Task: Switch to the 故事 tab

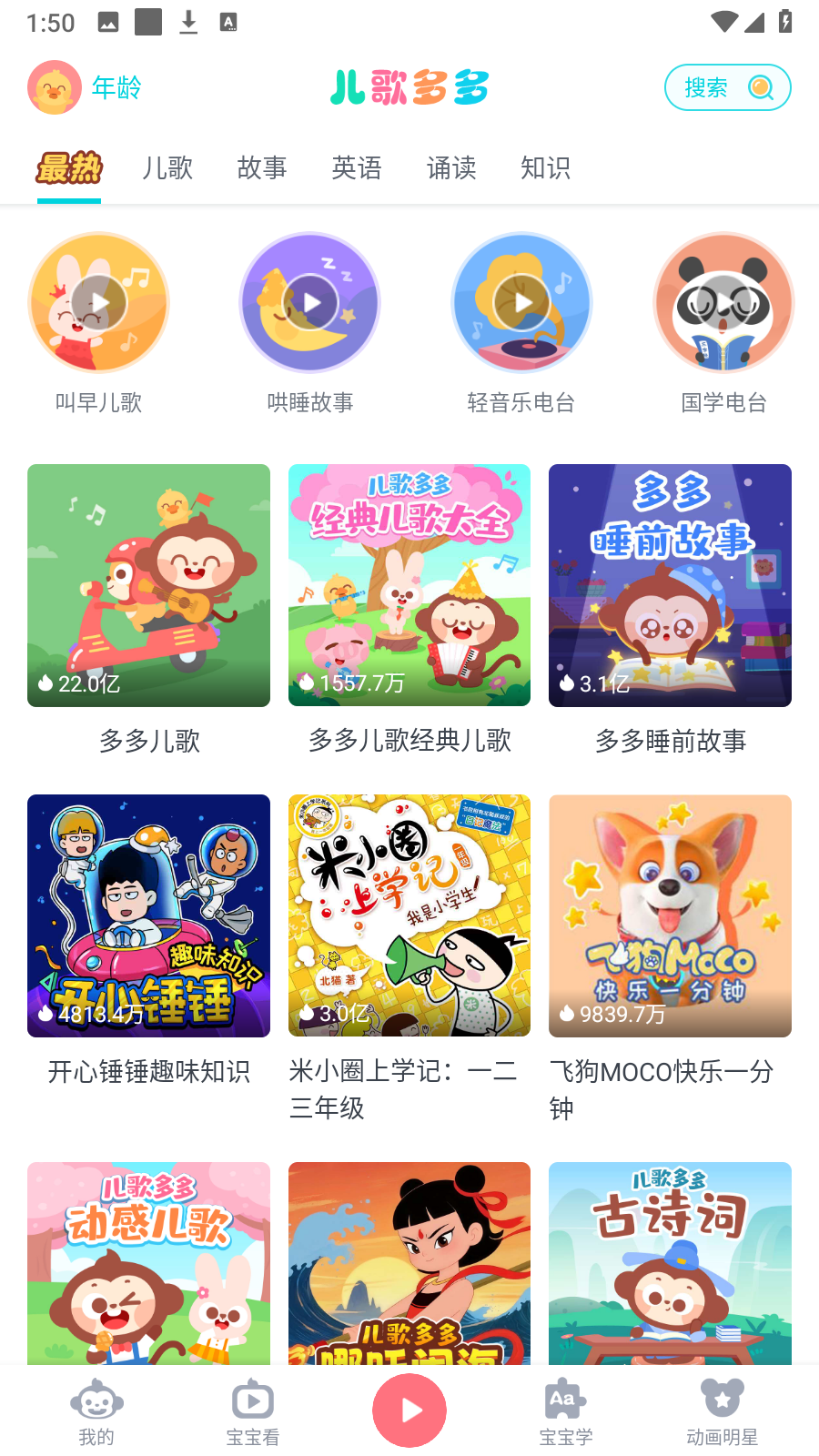Action: click(262, 167)
